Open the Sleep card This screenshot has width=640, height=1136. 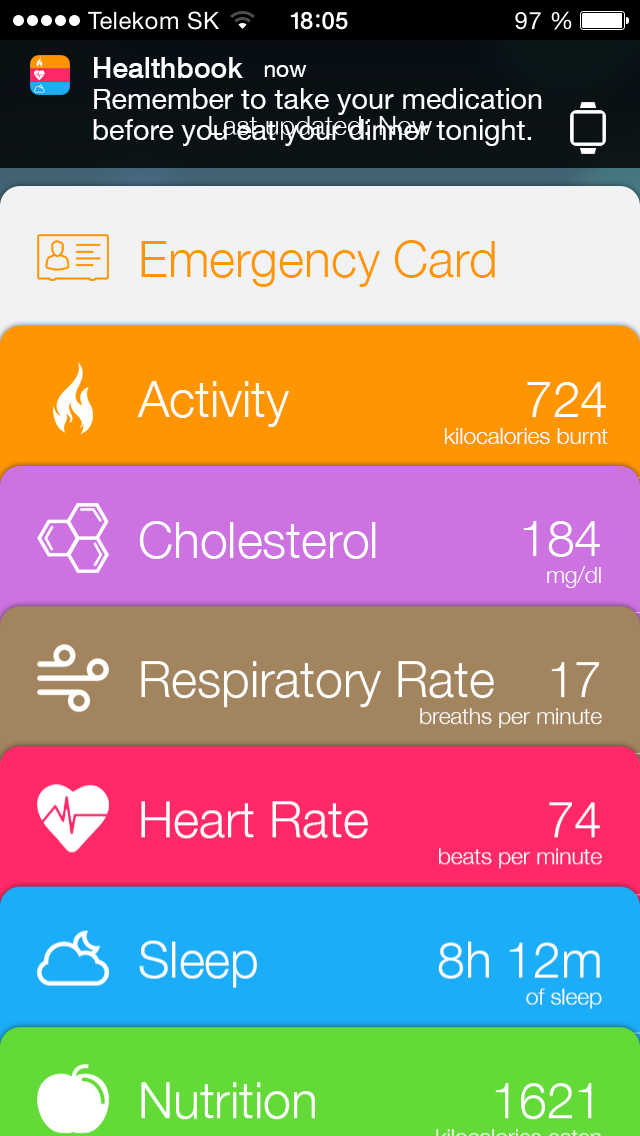pyautogui.click(x=318, y=961)
